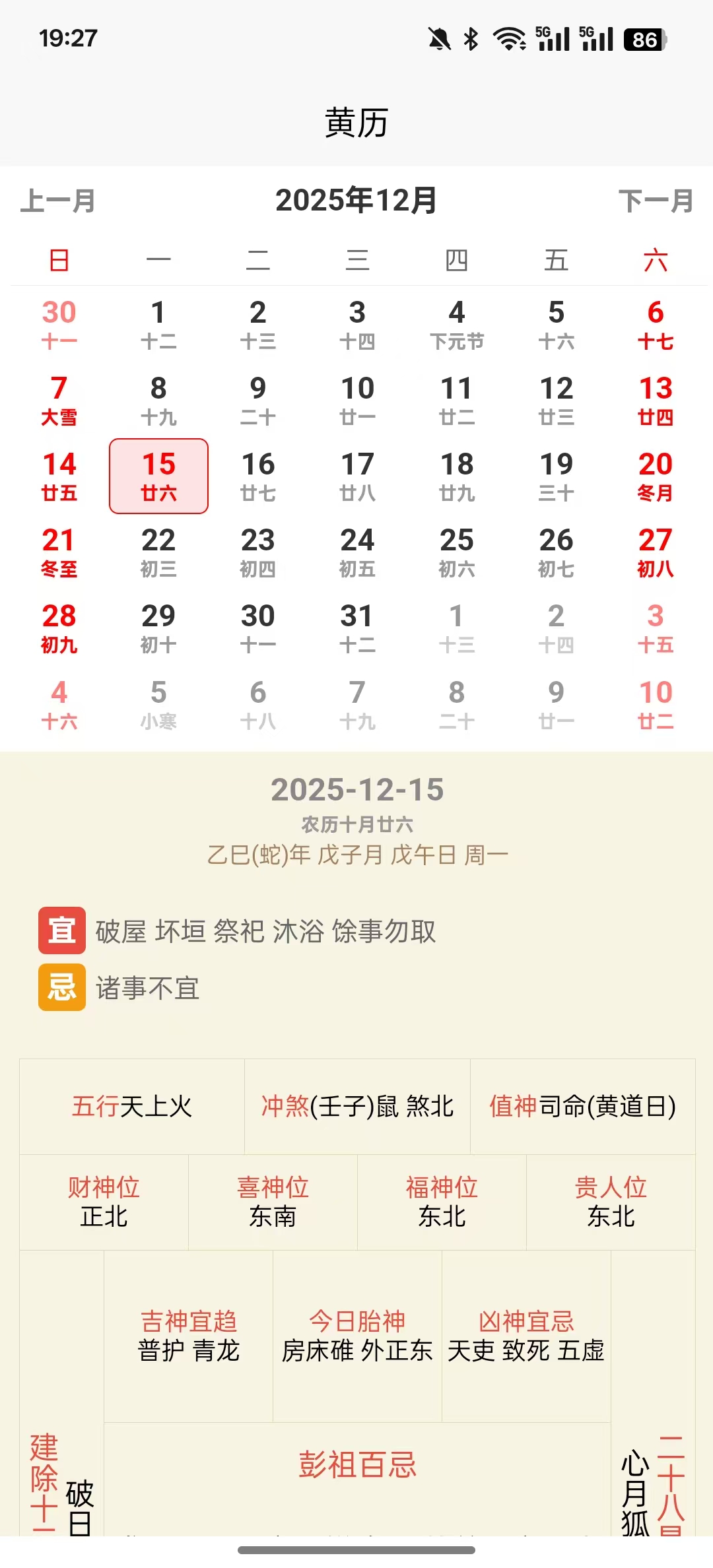Viewport: 713px width, 1568px height.
Task: Pick December 18 (廿九)
Action: 457,476
